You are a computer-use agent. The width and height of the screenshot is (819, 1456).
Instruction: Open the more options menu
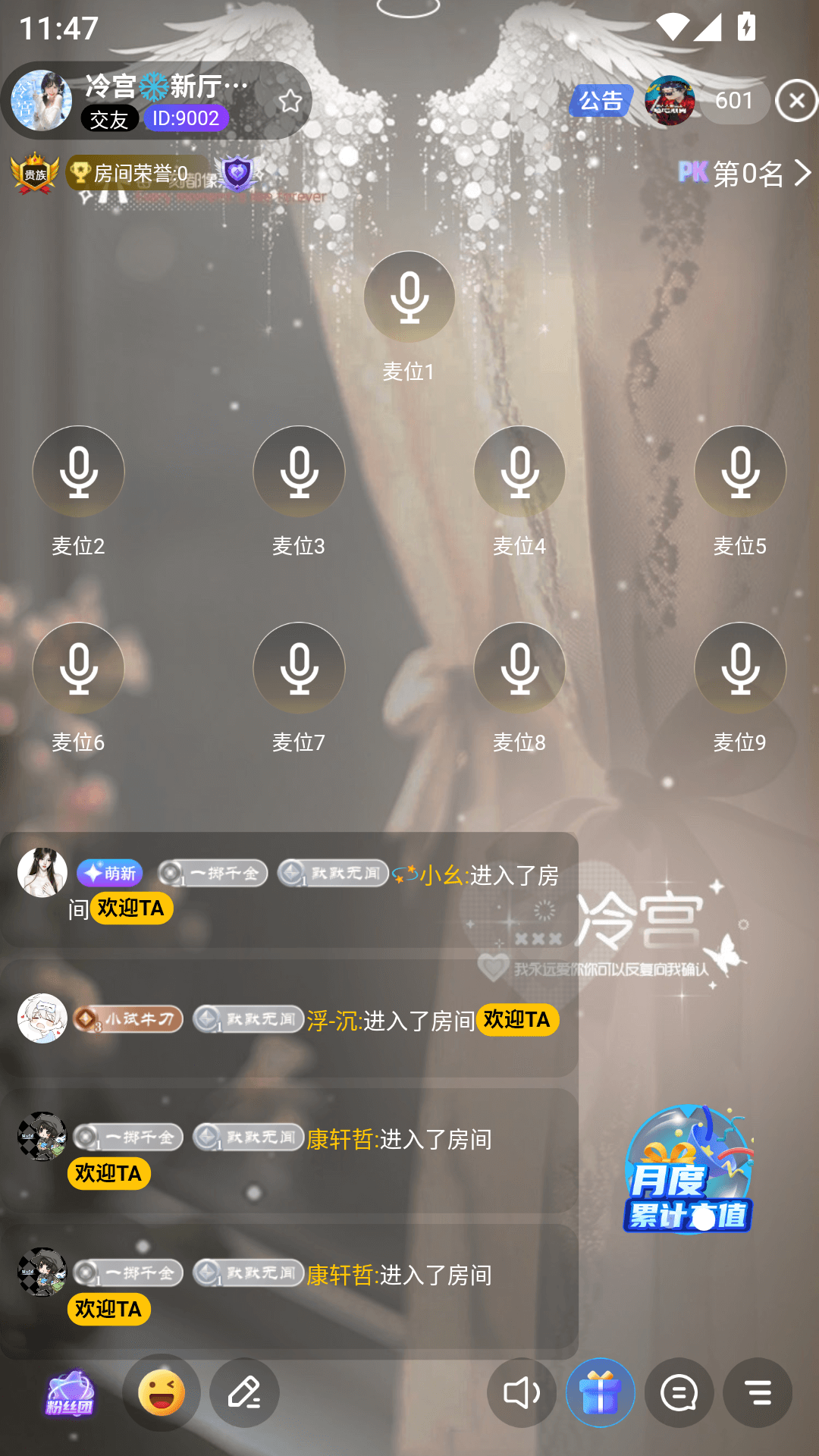pos(757,1393)
